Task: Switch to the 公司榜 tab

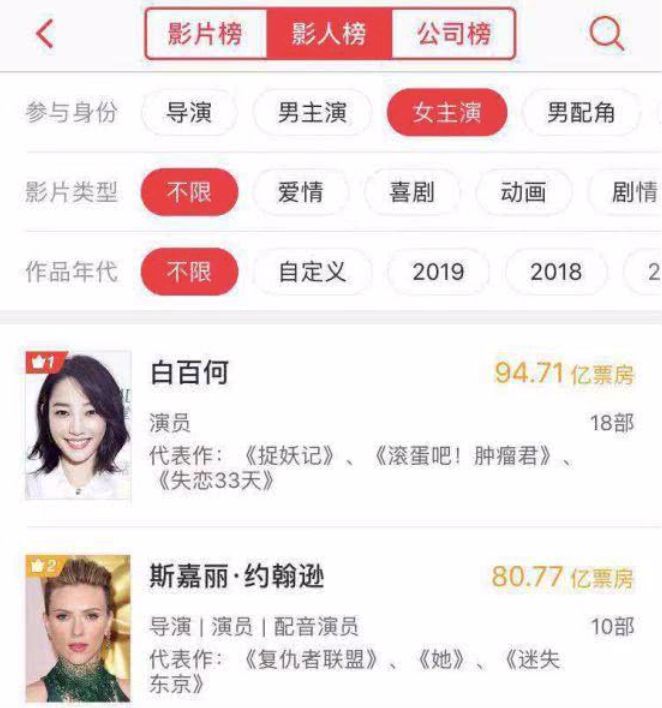Action: (x=453, y=34)
